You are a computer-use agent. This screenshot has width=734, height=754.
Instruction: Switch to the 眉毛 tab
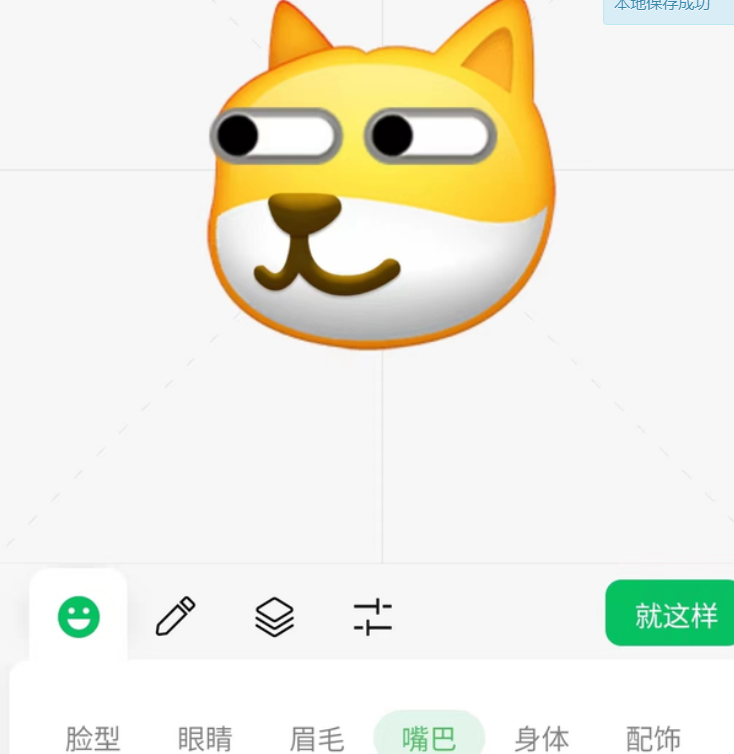[317, 738]
